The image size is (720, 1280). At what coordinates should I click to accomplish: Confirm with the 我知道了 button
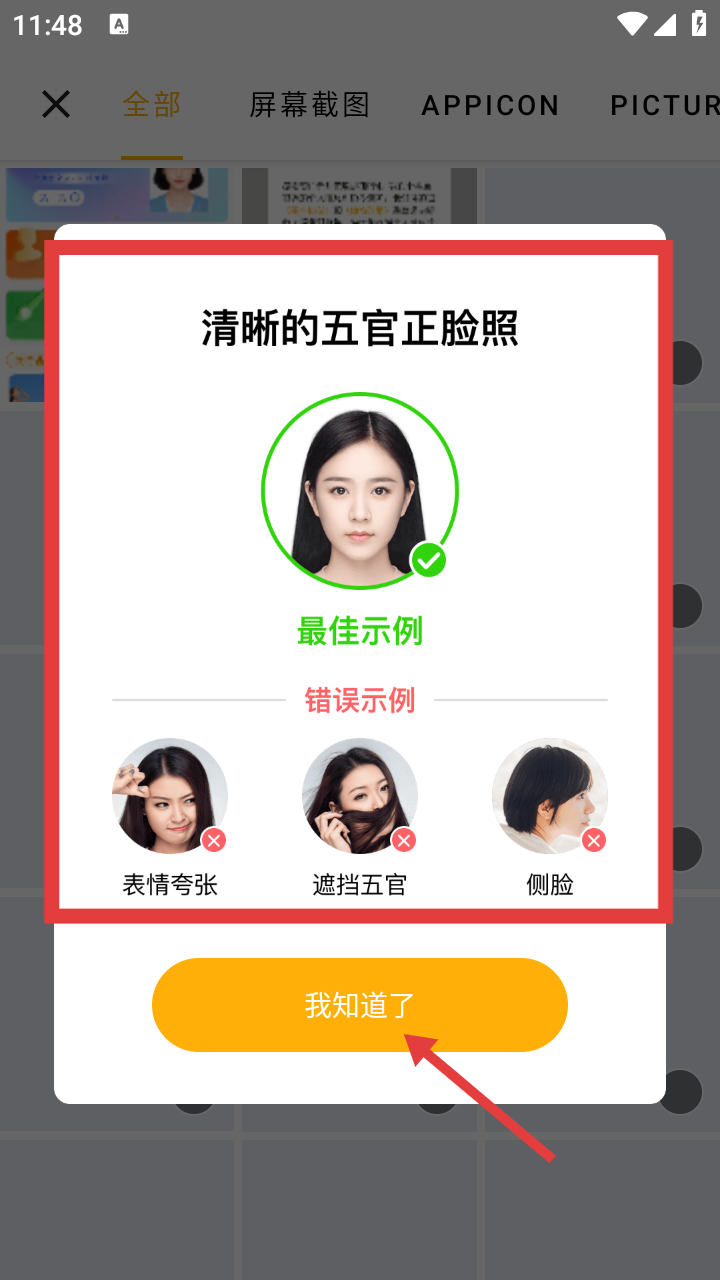tap(360, 1005)
